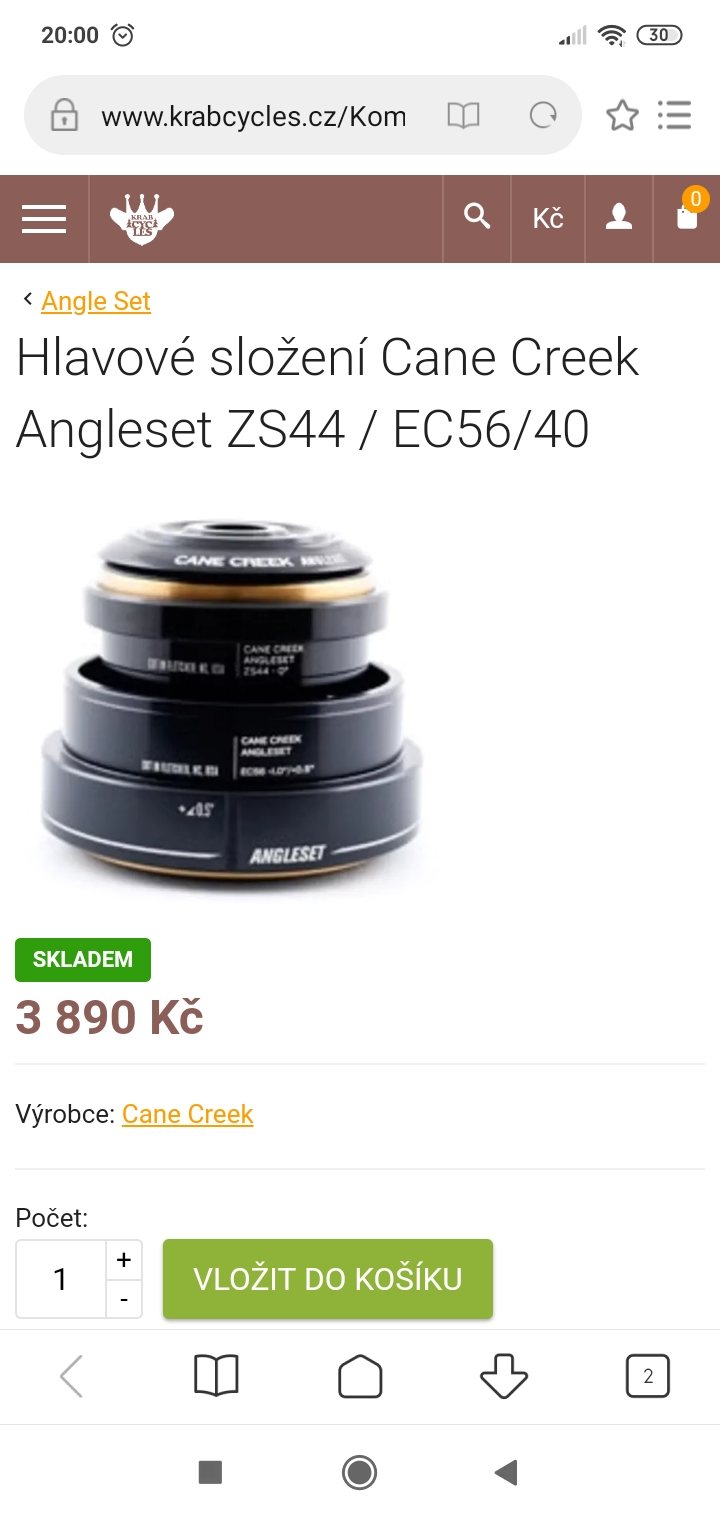
Task: Go back to Angle Set category
Action: tap(96, 301)
